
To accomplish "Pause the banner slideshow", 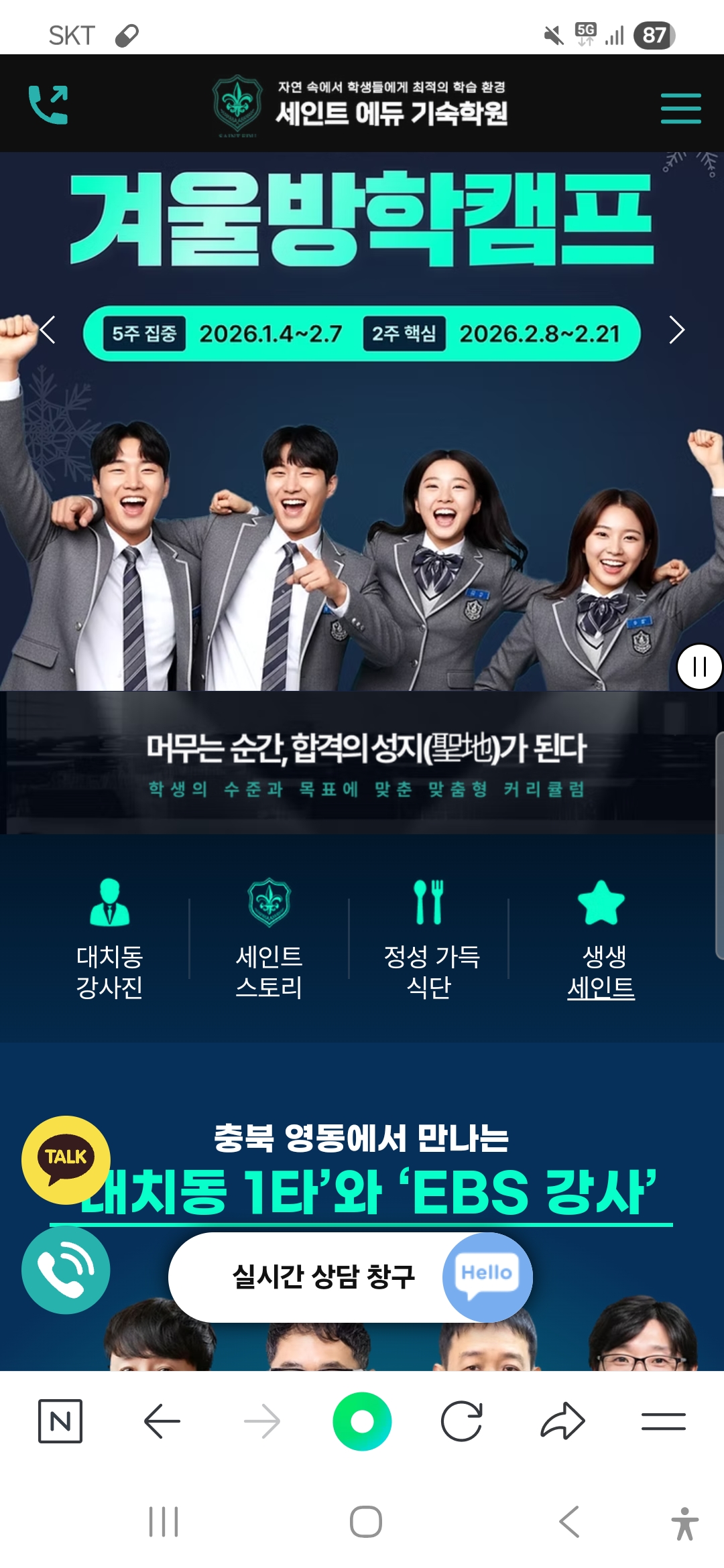I will (x=699, y=667).
